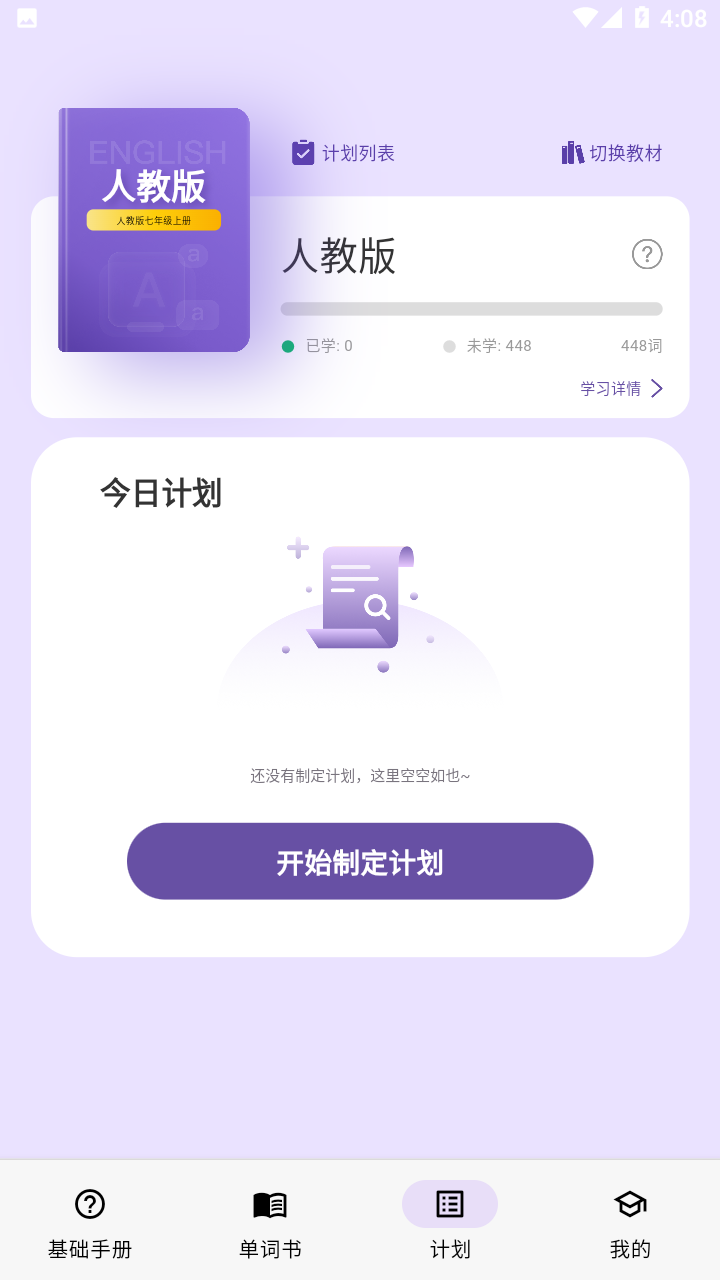Viewport: 720px width, 1280px height.
Task: Open the 人教版 textbook cover
Action: 154,230
